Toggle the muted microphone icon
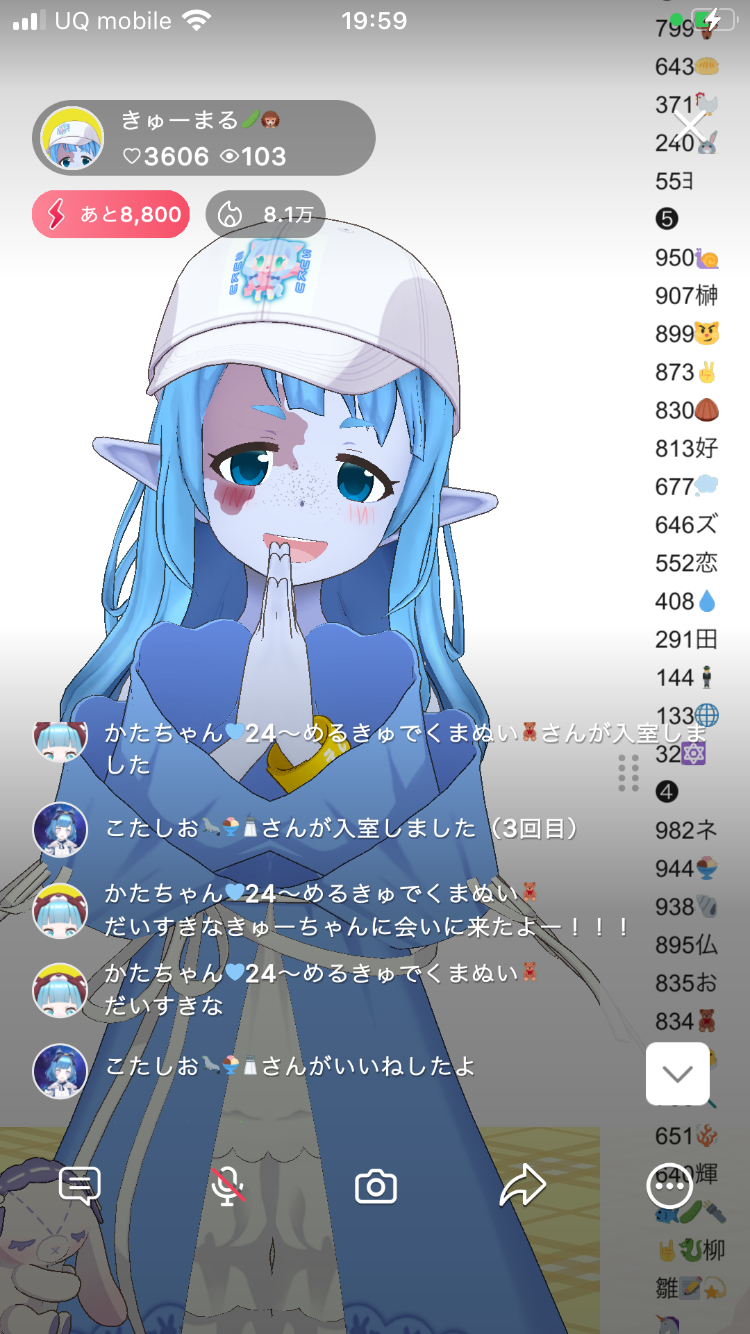Image resolution: width=750 pixels, height=1334 pixels. coord(228,1186)
